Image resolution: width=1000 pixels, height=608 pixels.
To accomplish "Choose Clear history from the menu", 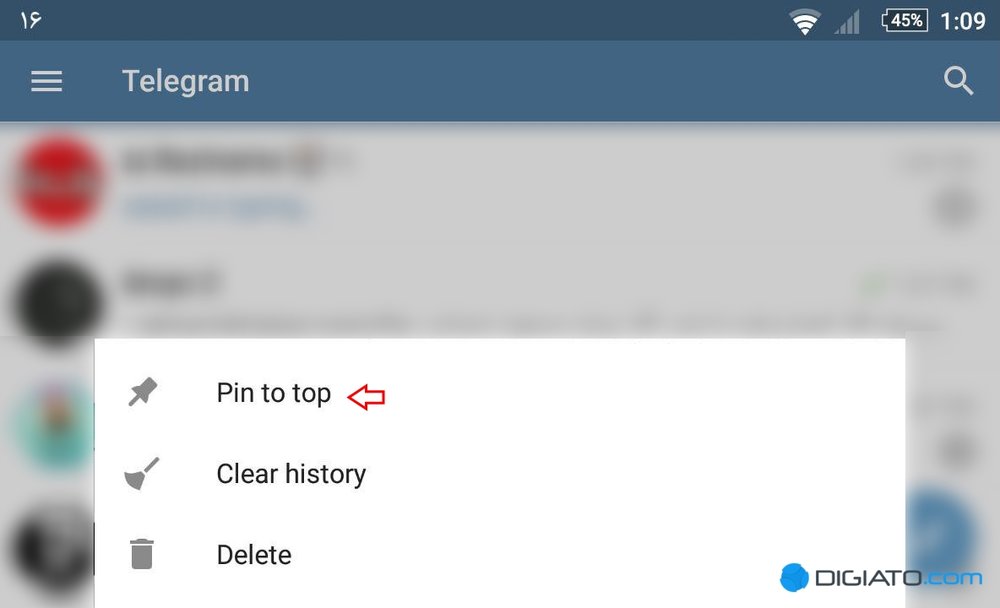I will 290,474.
